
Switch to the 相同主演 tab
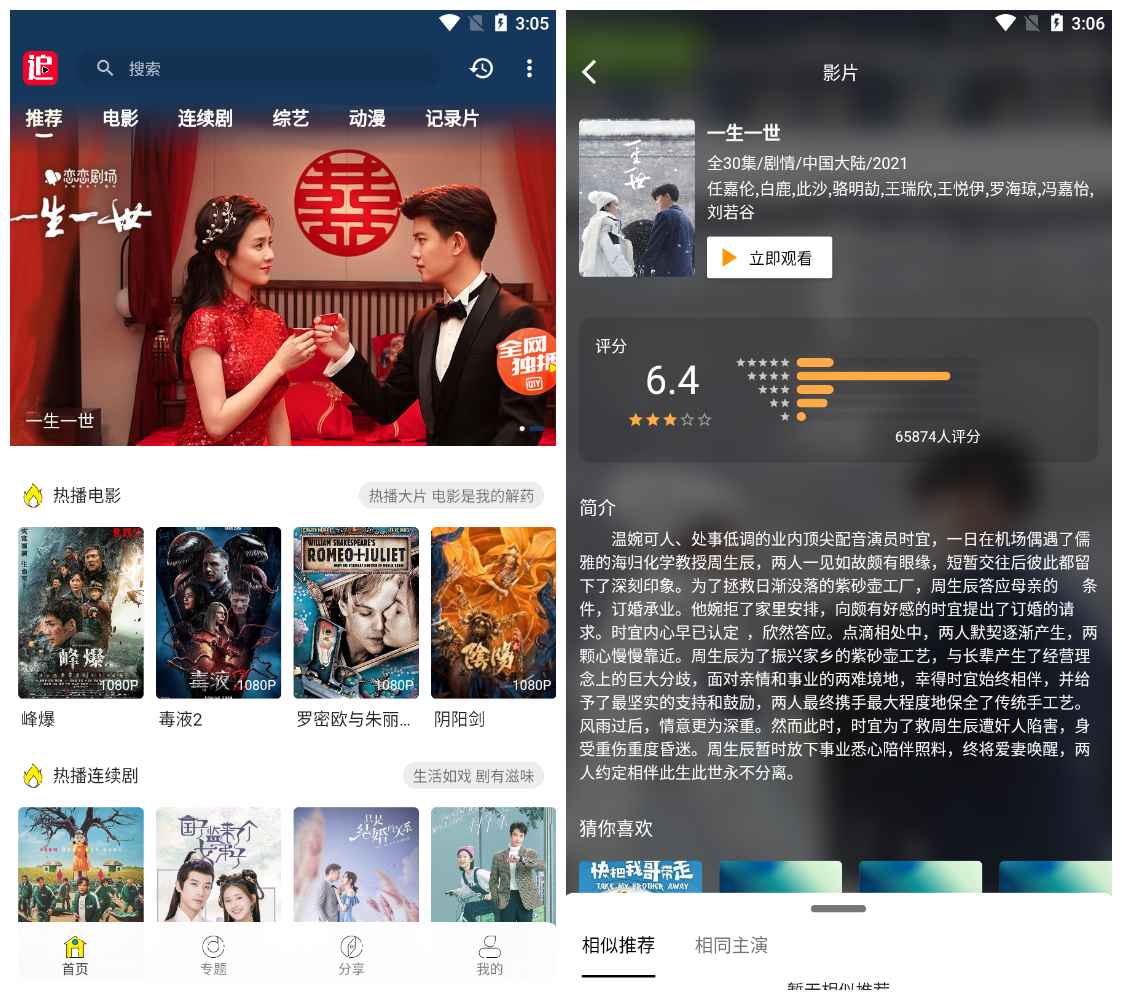click(731, 945)
